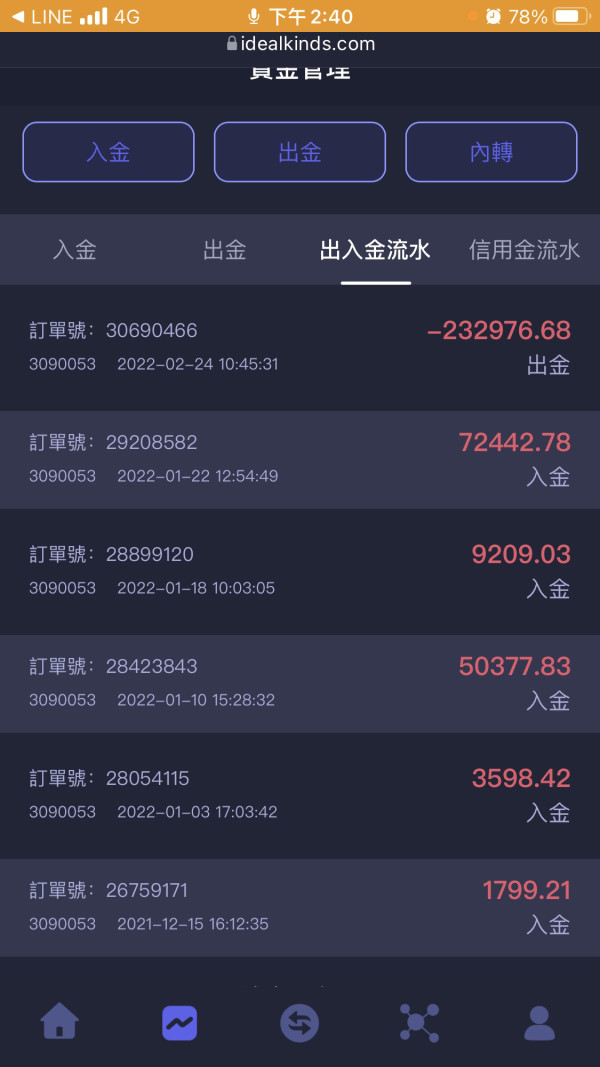
Task: Open order 30690466 withdrawal record
Action: tap(300, 348)
